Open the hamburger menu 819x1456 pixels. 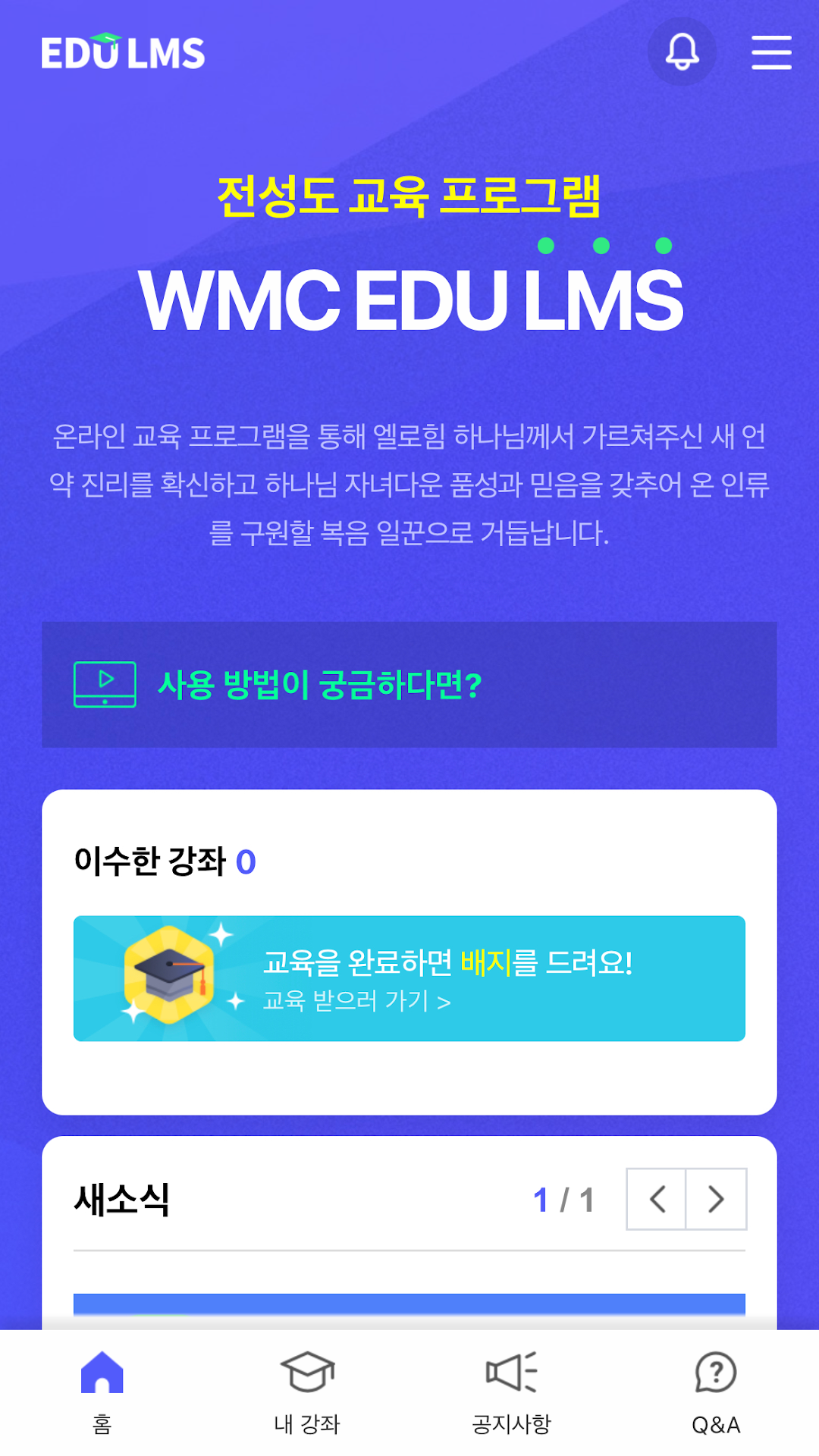(771, 52)
